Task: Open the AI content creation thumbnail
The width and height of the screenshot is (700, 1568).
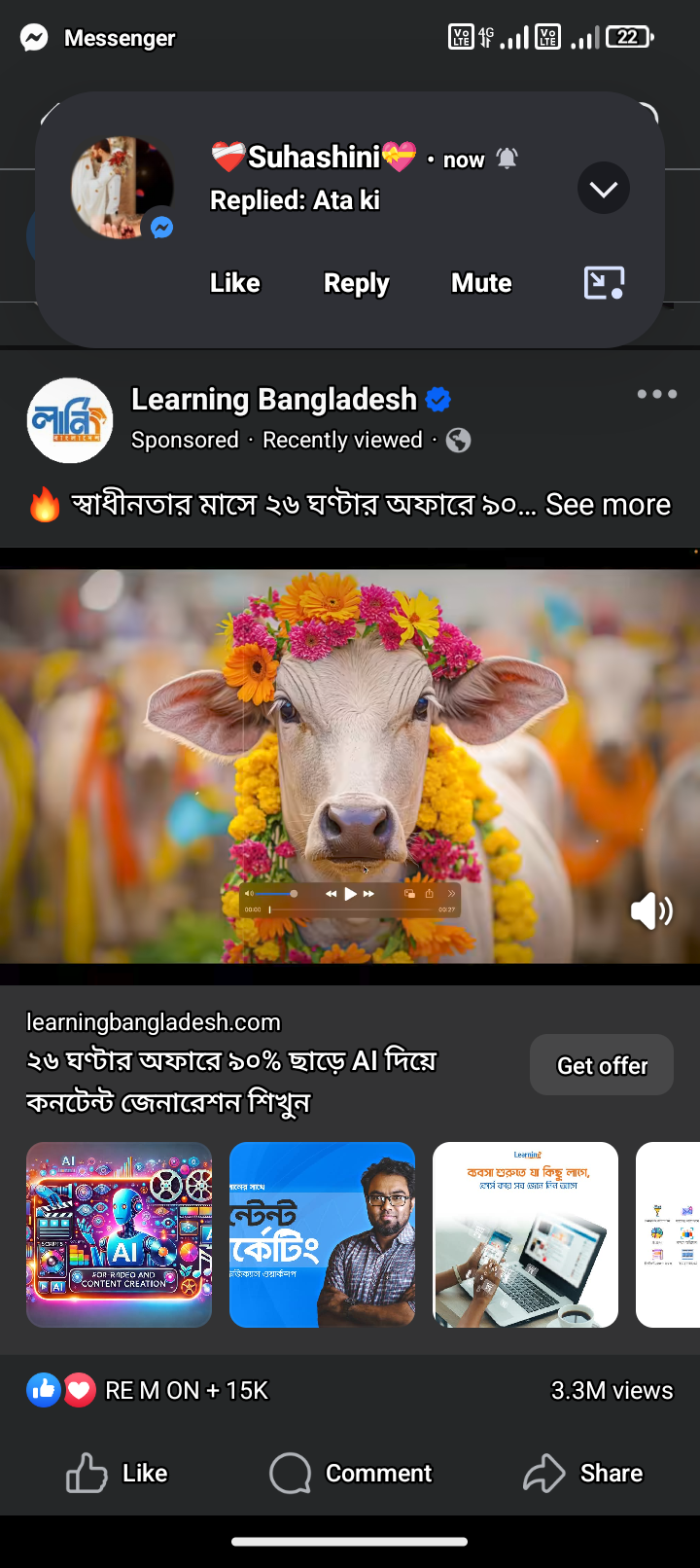Action: point(119,1234)
